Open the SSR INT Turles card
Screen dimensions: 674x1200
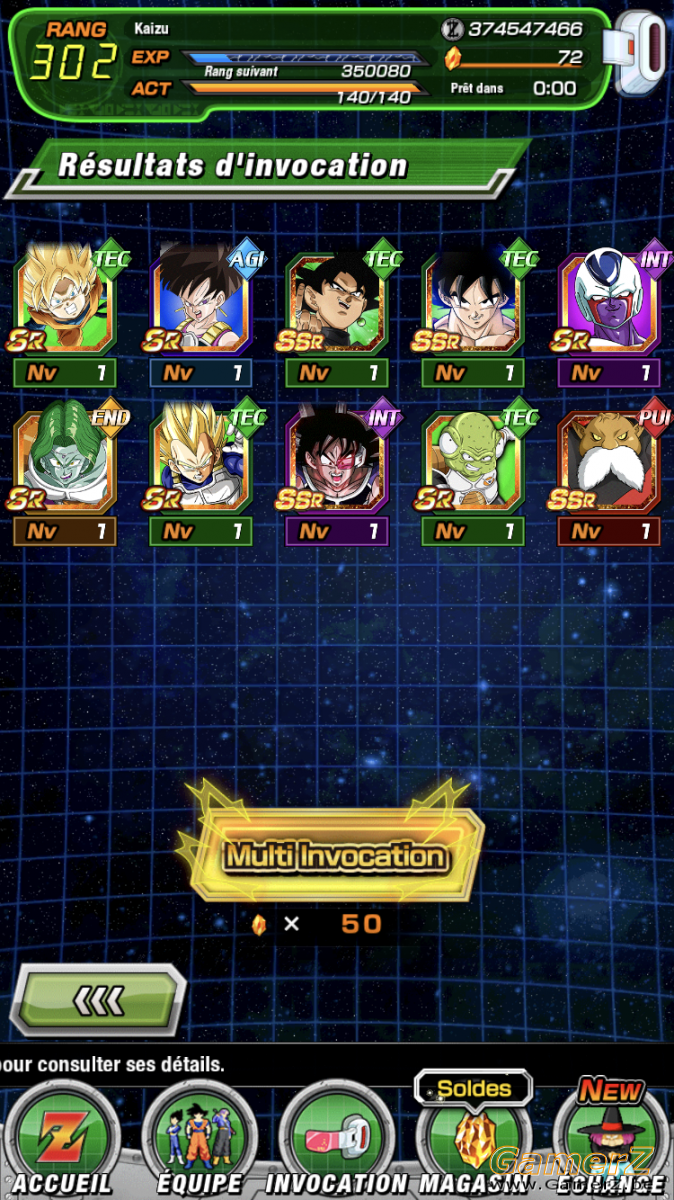337,460
